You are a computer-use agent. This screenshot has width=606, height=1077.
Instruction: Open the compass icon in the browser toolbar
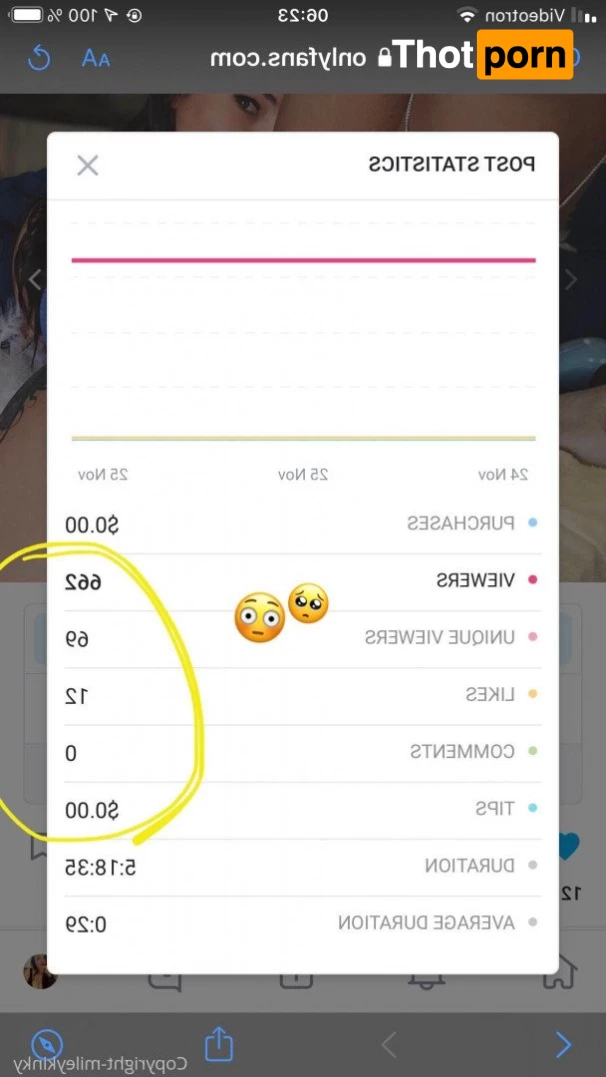click(47, 1043)
